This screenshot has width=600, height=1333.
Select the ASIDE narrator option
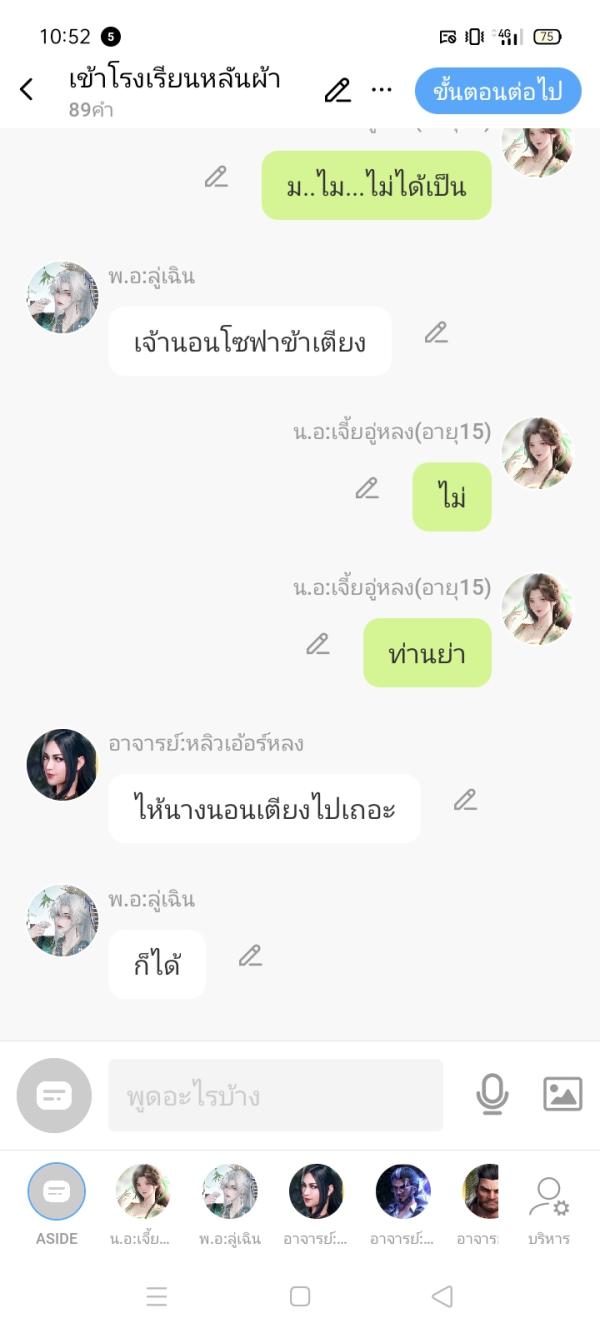(57, 1192)
